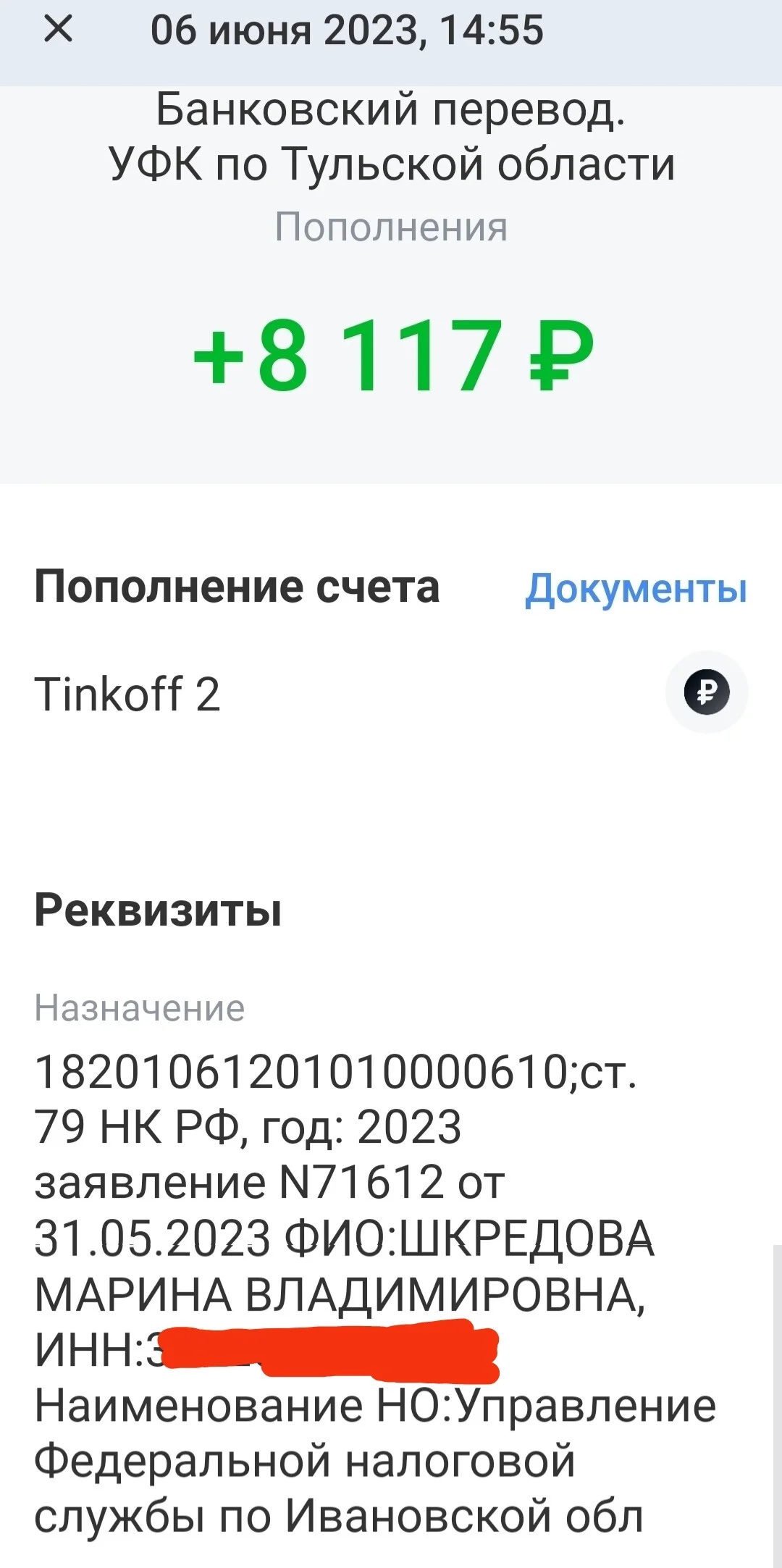Close the transaction details screen
This screenshot has height=1568, width=782.
click(58, 30)
